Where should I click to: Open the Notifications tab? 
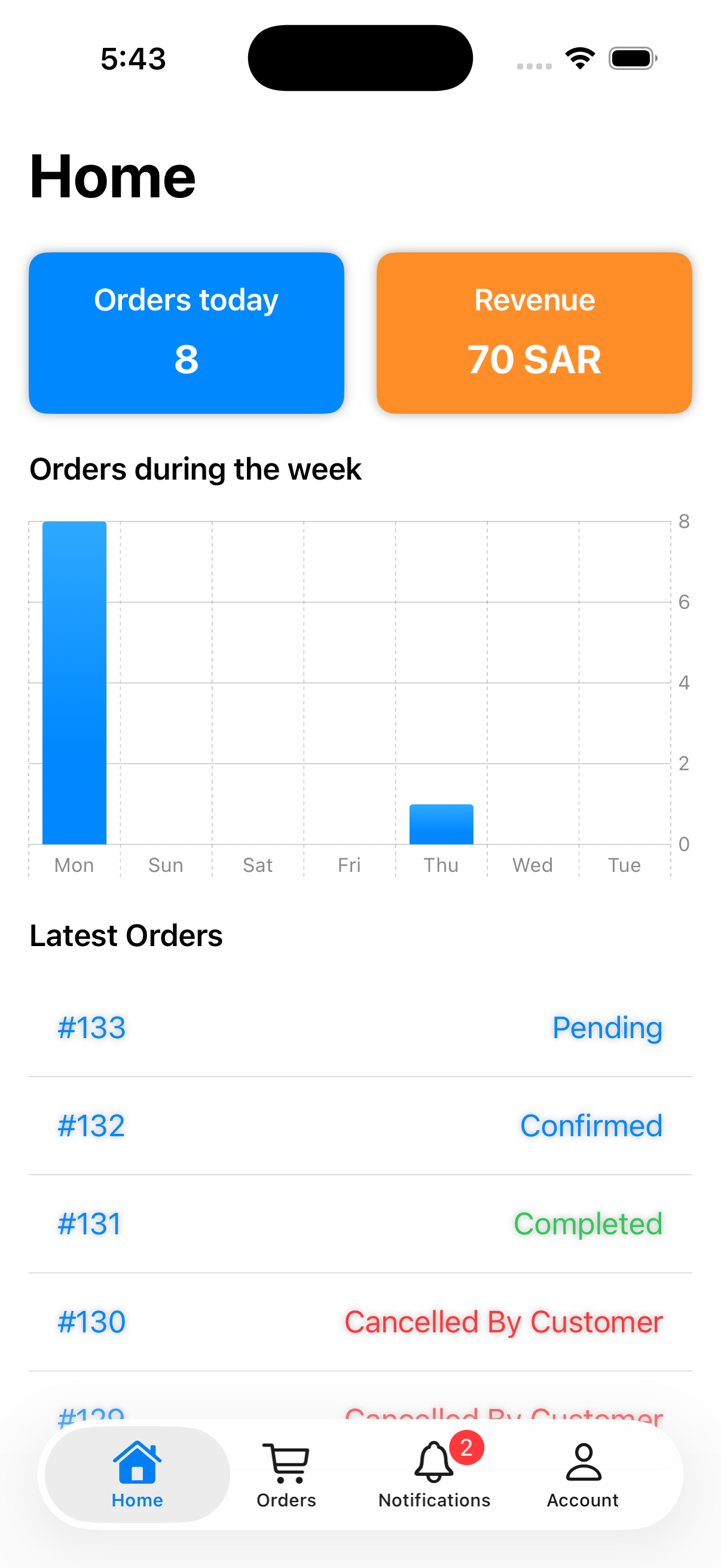434,1473
